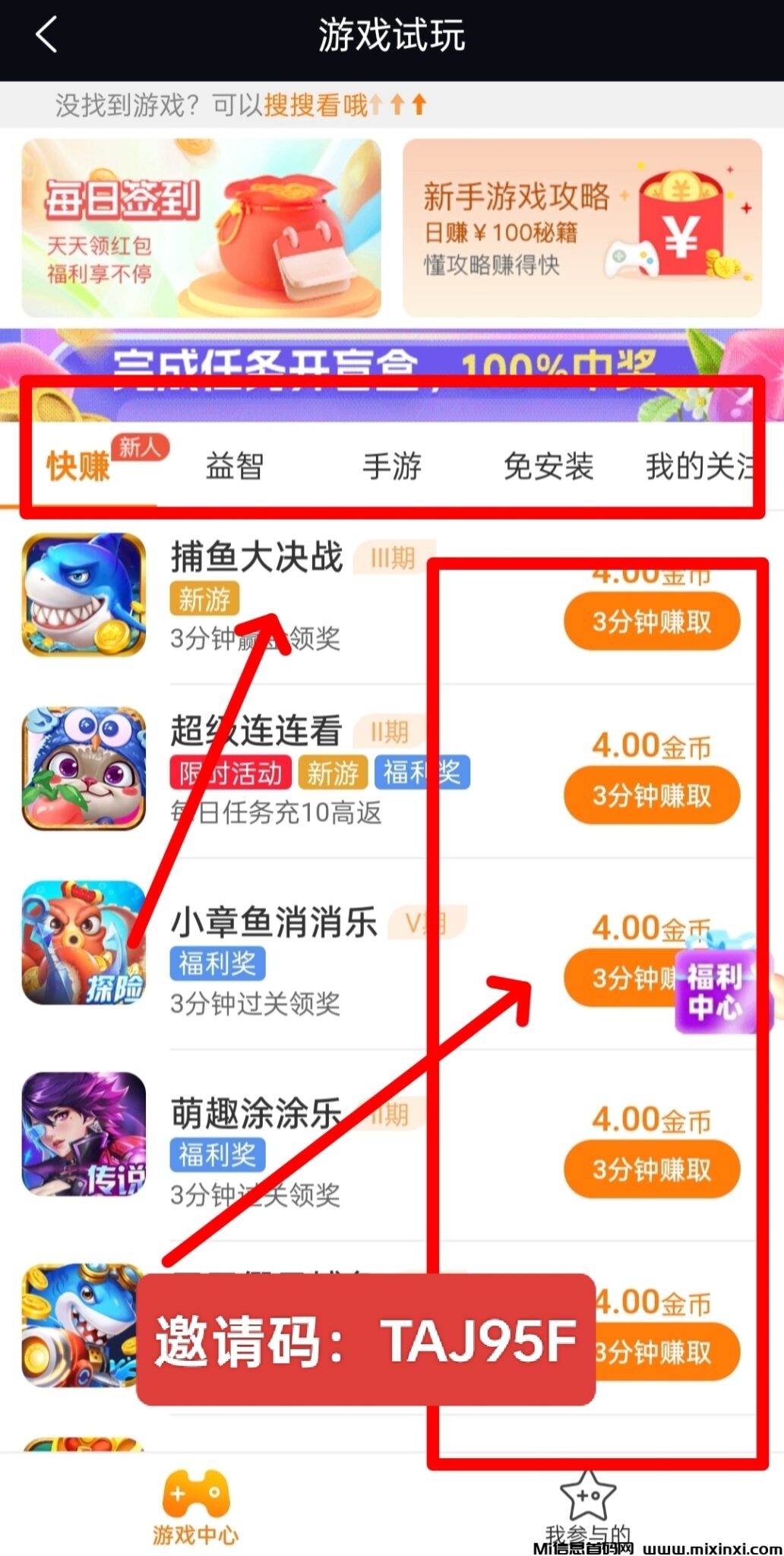The height and width of the screenshot is (1556, 784).
Task: Tap 3分钟赚取 for 捕鱼大决战
Action: pos(652,621)
